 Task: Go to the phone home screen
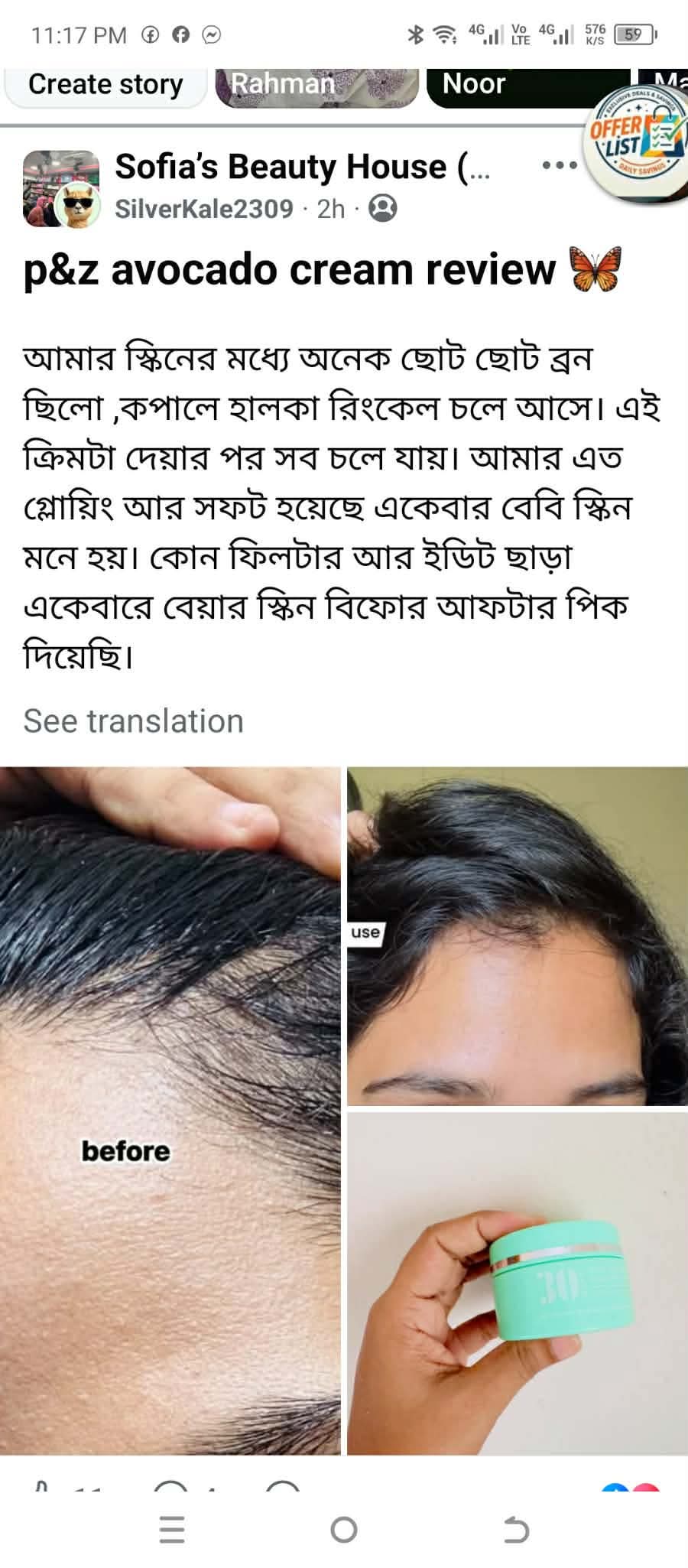click(344, 1530)
